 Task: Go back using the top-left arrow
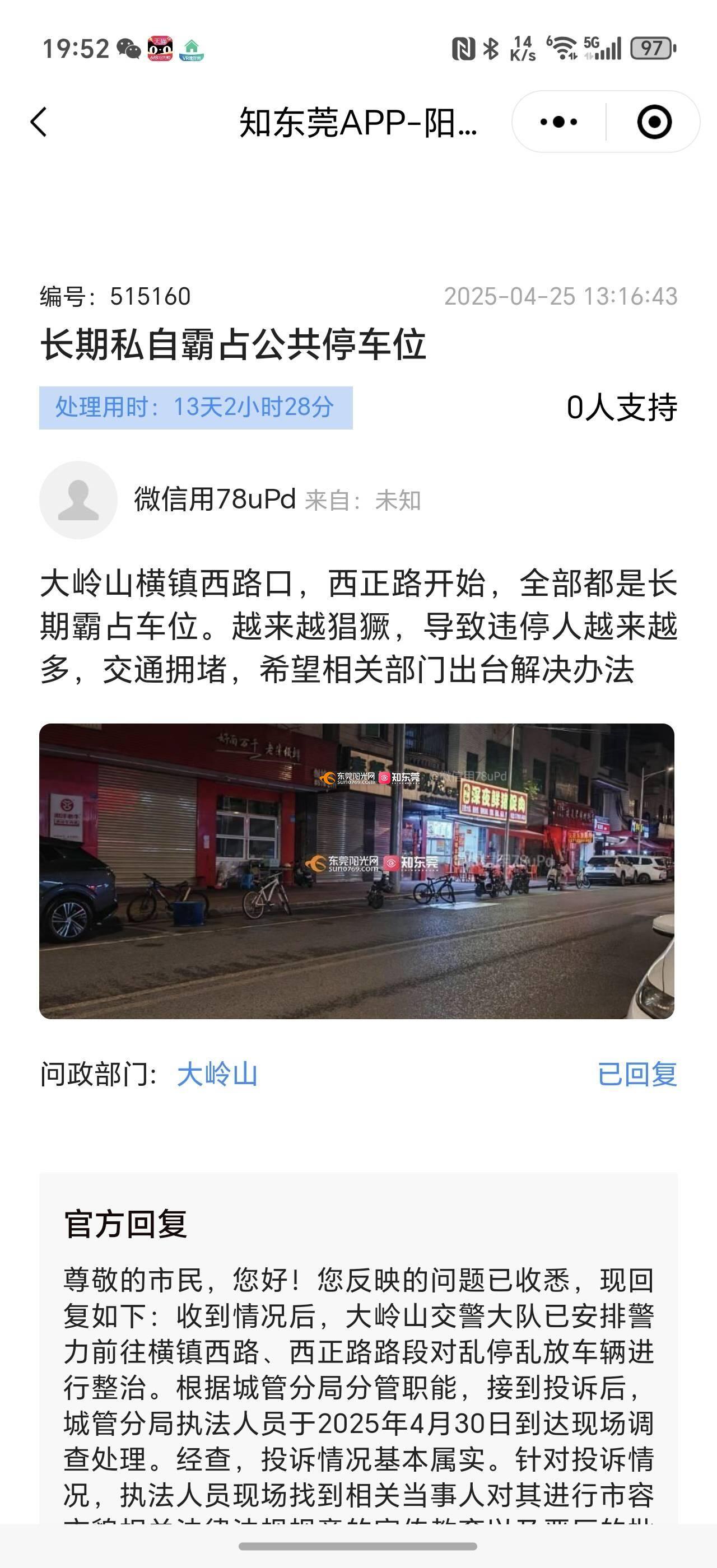pyautogui.click(x=39, y=122)
